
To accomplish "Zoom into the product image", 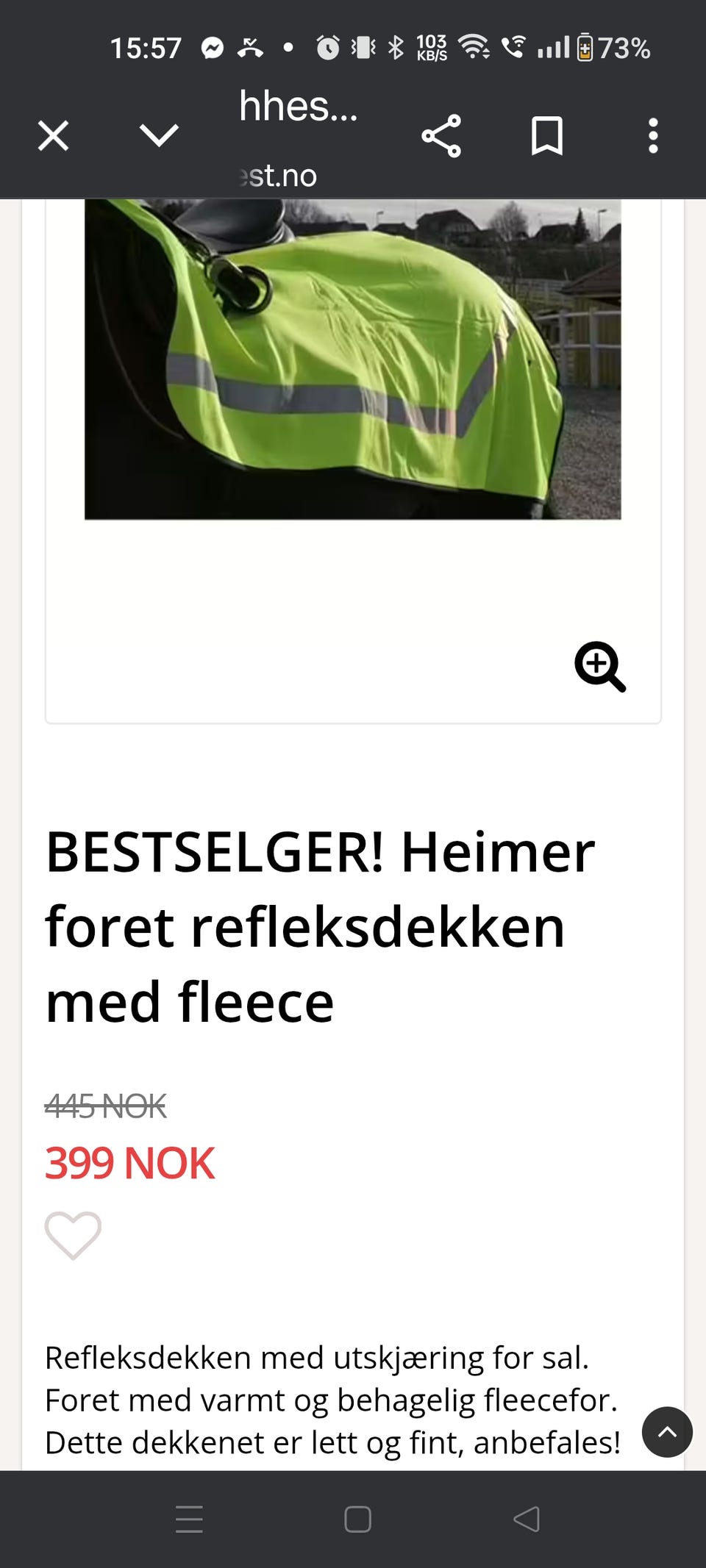I will click(601, 666).
